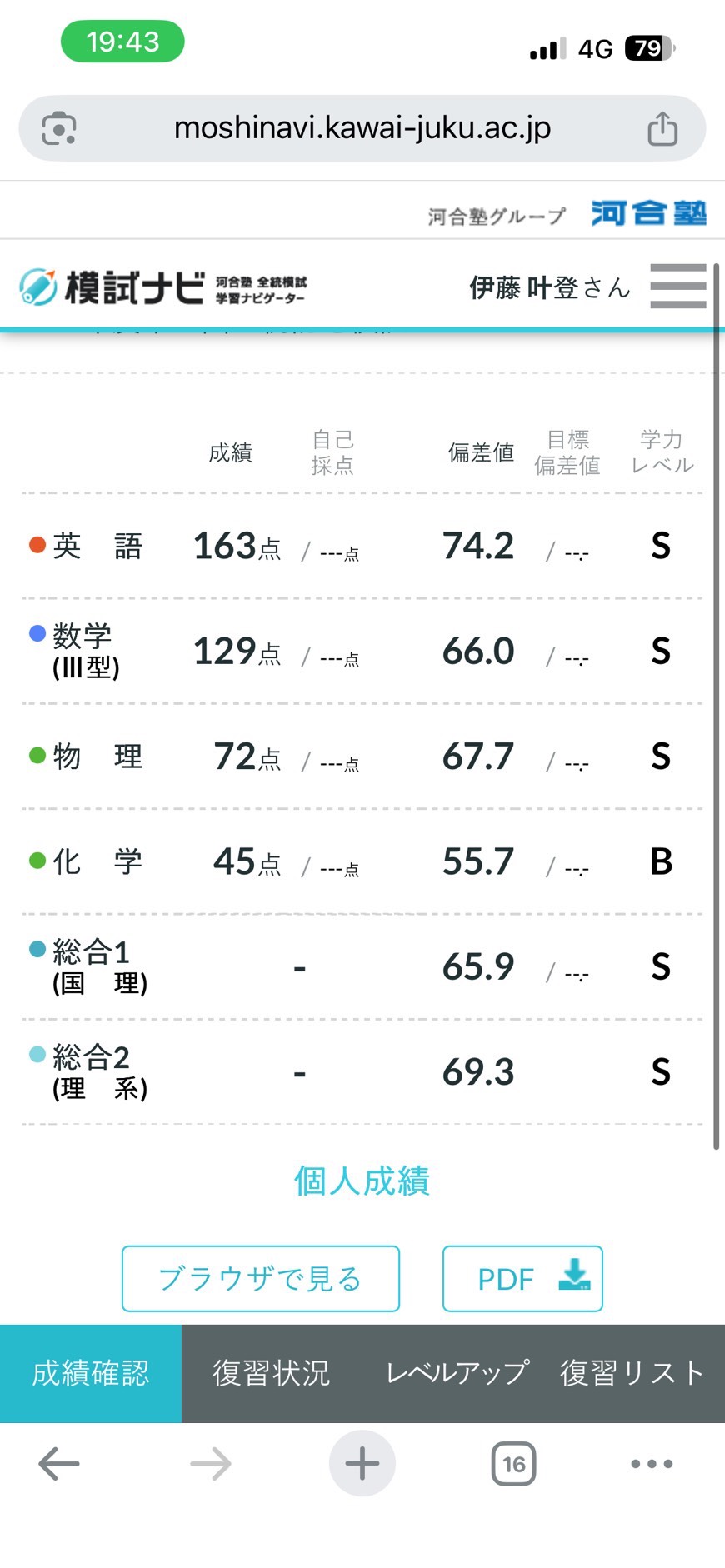Open a new browser tab
This screenshot has height=1568, width=725.
(x=362, y=1464)
